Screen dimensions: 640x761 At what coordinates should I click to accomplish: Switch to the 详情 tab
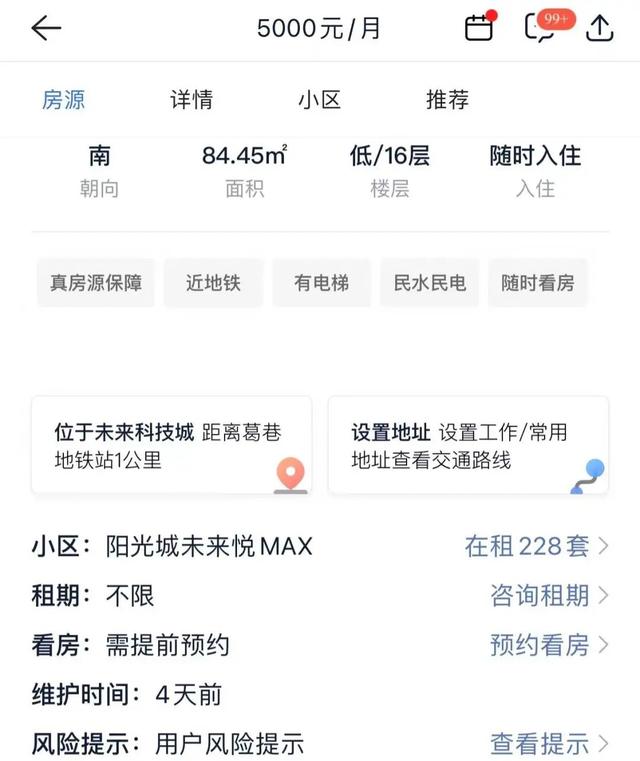pyautogui.click(x=191, y=100)
